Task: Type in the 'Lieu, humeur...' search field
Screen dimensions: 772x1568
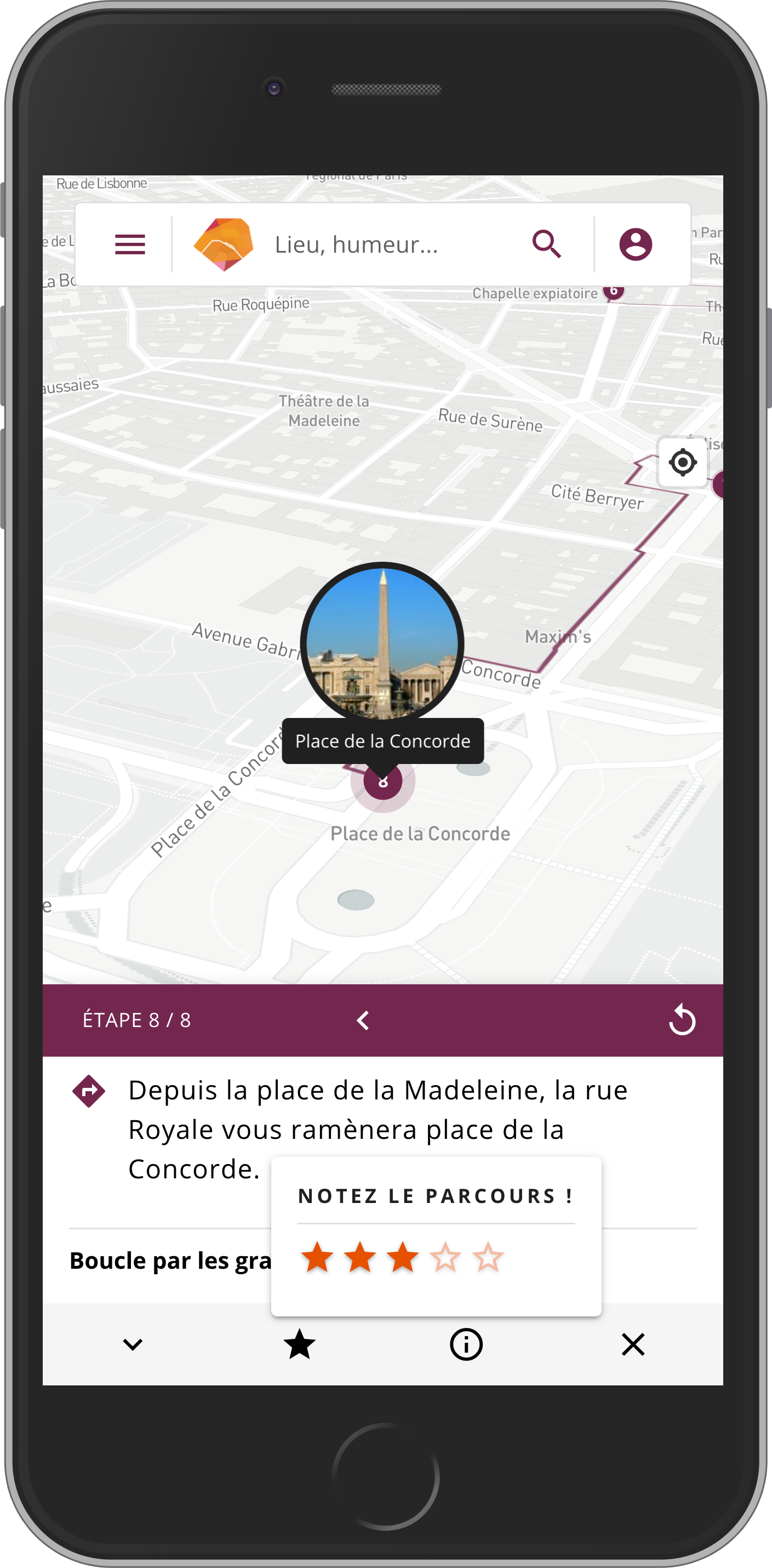Action: 390,244
